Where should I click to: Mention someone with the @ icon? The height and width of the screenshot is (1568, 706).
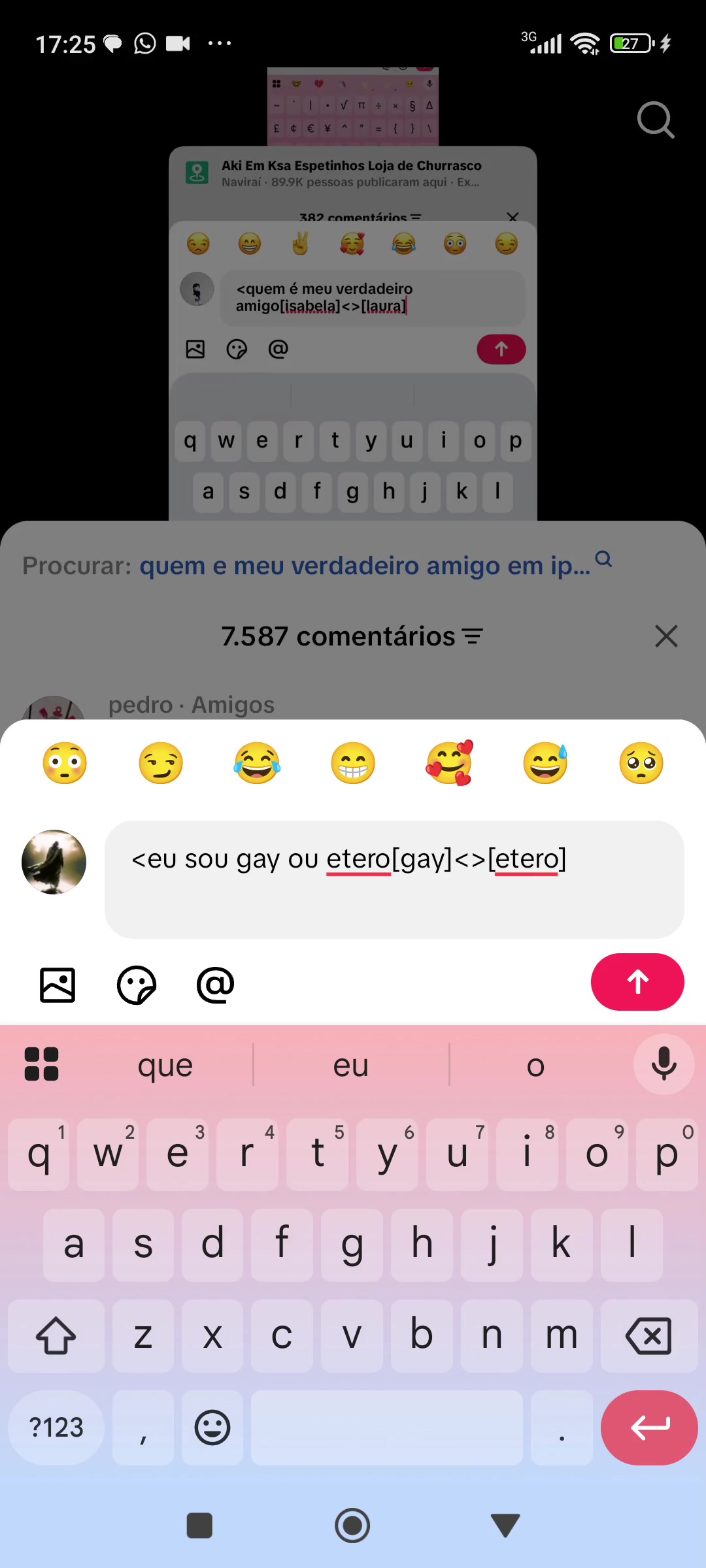pyautogui.click(x=215, y=985)
